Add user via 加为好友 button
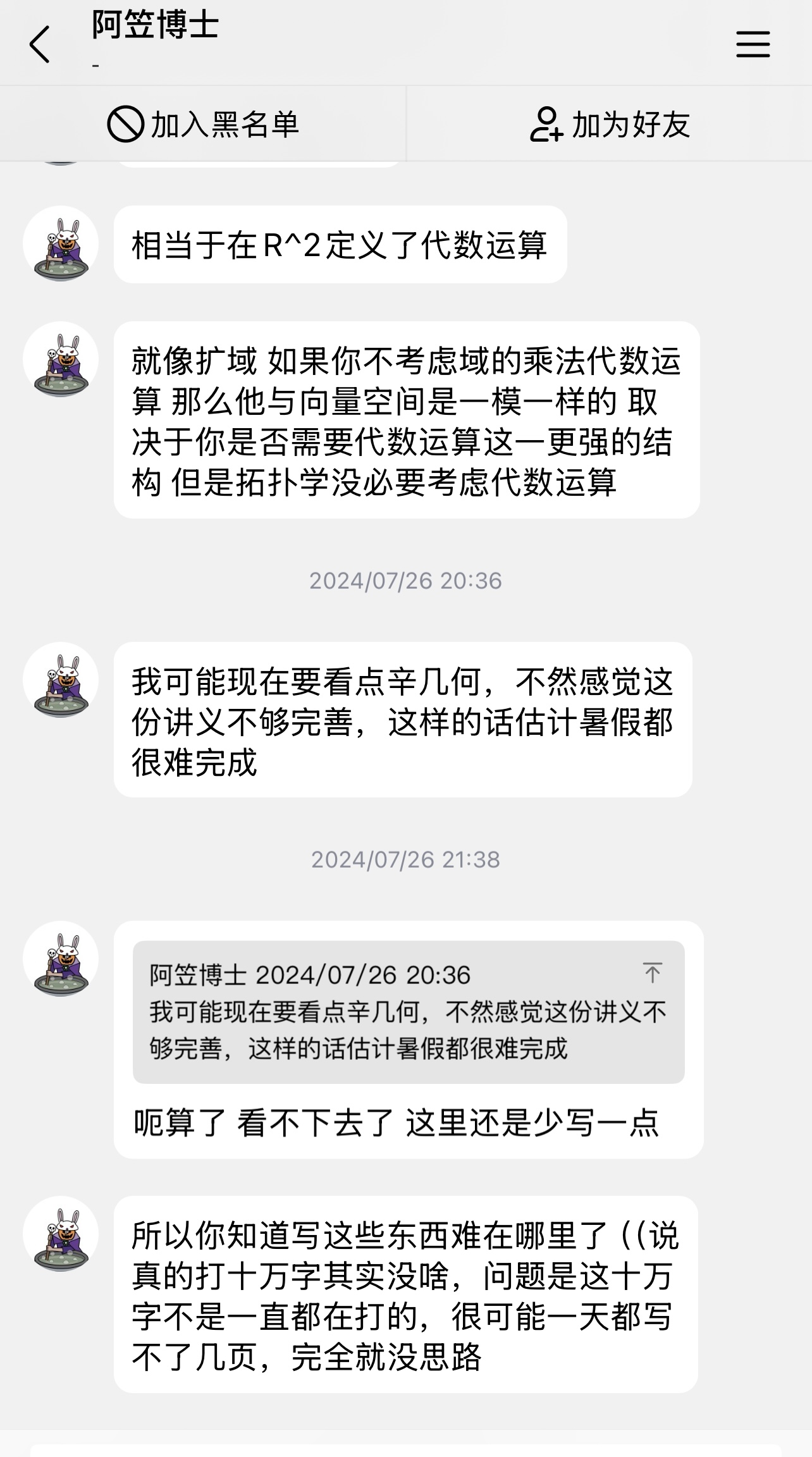812x1457 pixels. (x=610, y=124)
